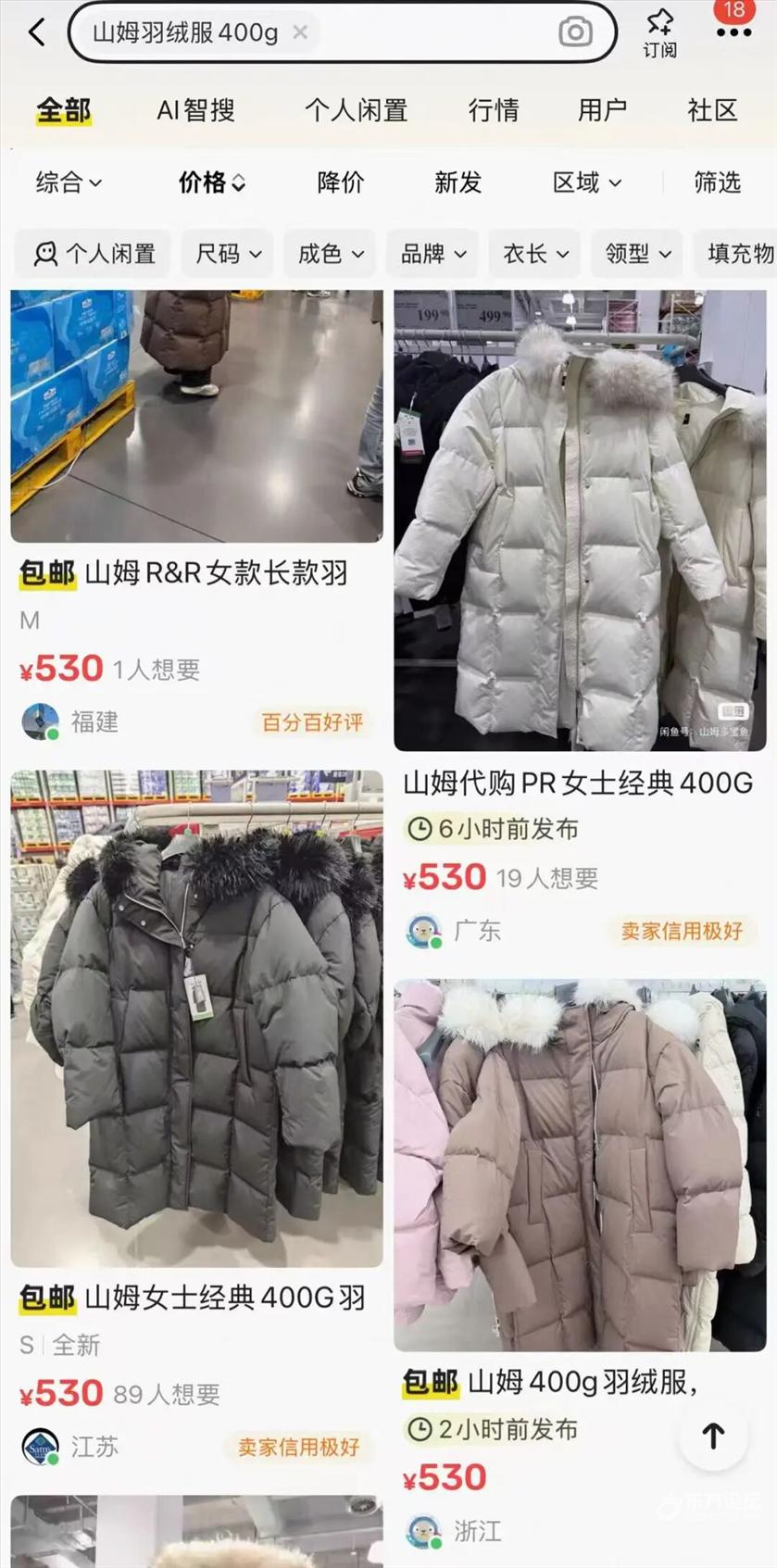Subscribe to this search via 订阅
This screenshot has height=1568, width=777.
[x=659, y=33]
